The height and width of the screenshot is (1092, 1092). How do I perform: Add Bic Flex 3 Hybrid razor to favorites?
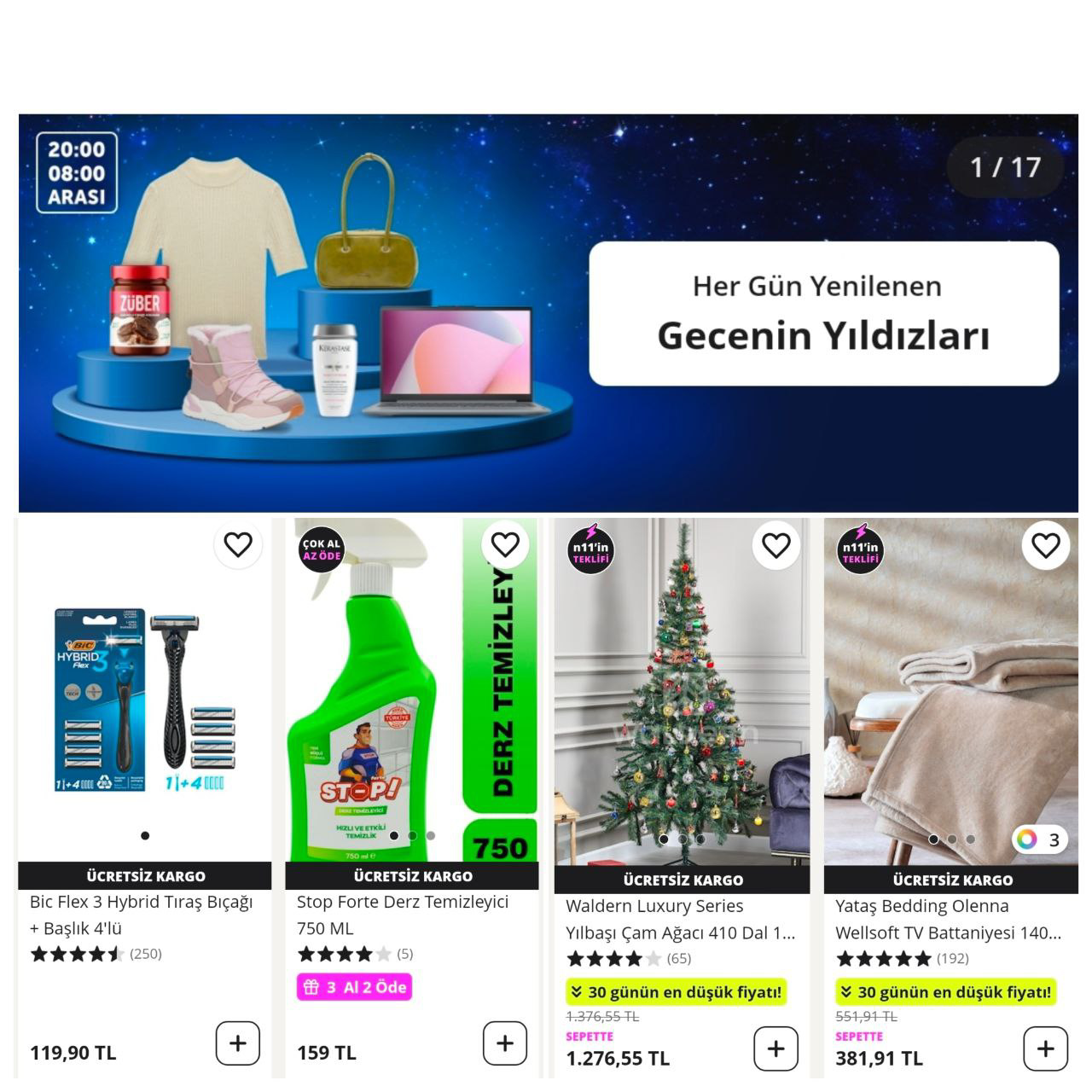tap(238, 544)
